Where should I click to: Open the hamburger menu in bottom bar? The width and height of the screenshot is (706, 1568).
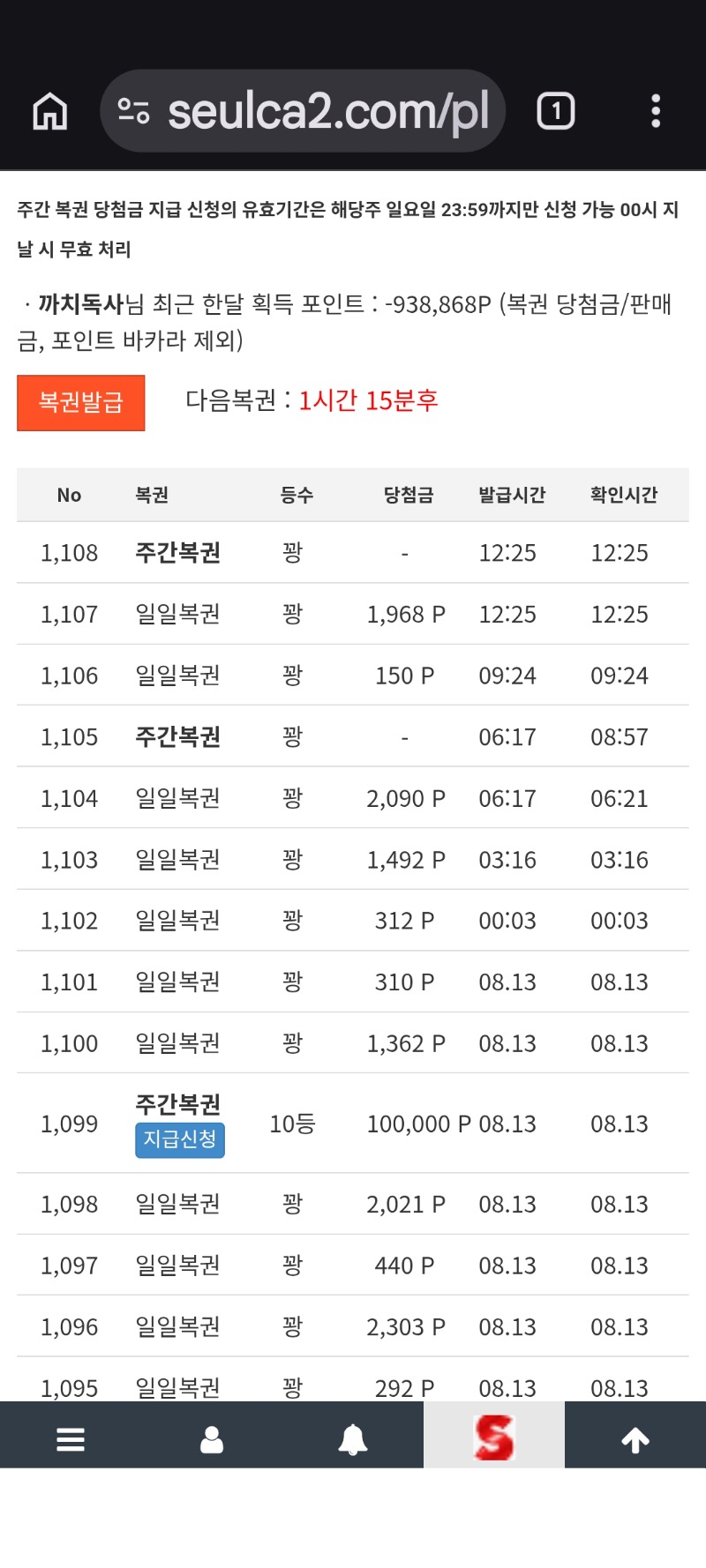click(x=71, y=1439)
